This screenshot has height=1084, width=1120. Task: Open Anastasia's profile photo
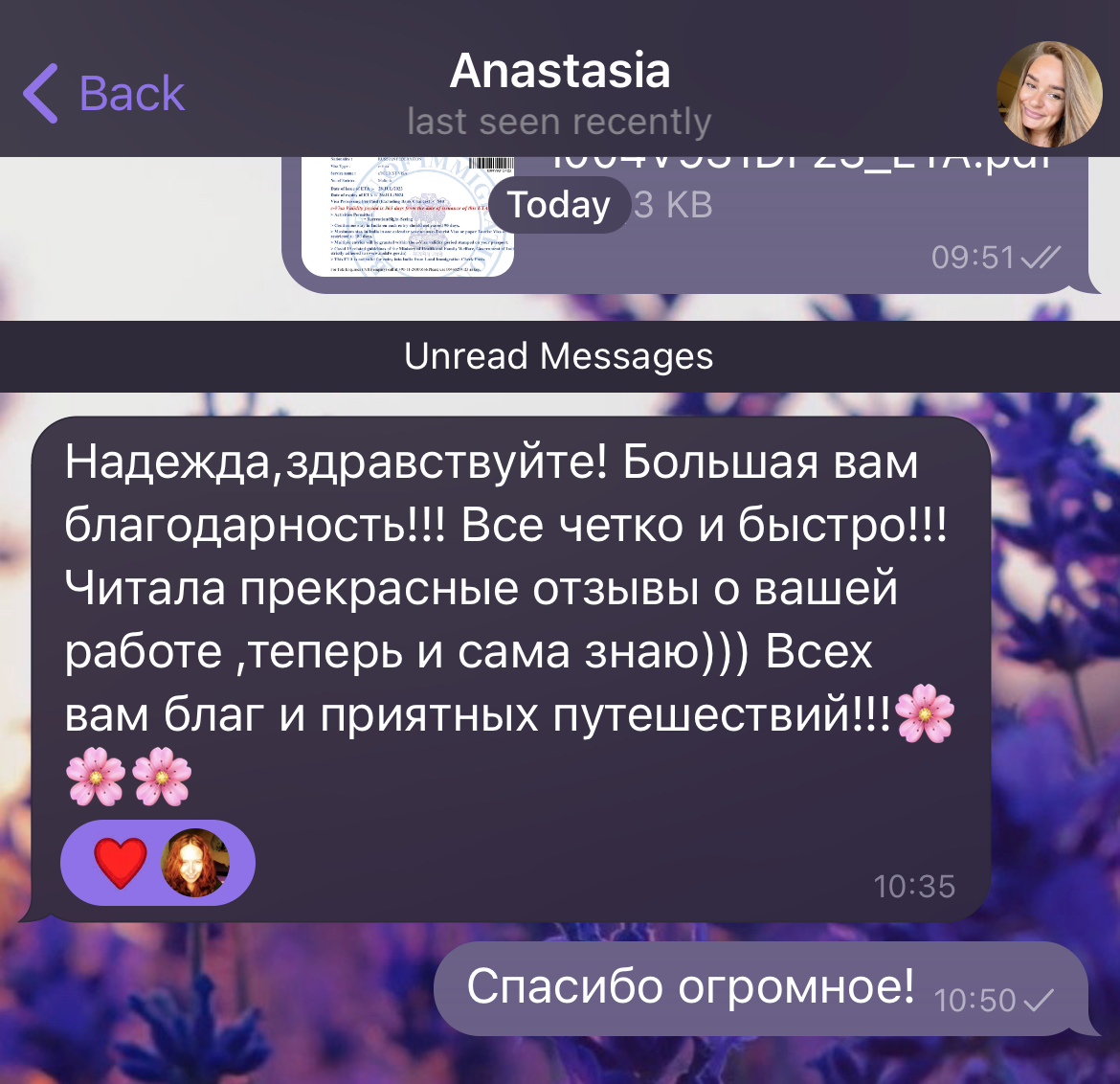click(1049, 94)
